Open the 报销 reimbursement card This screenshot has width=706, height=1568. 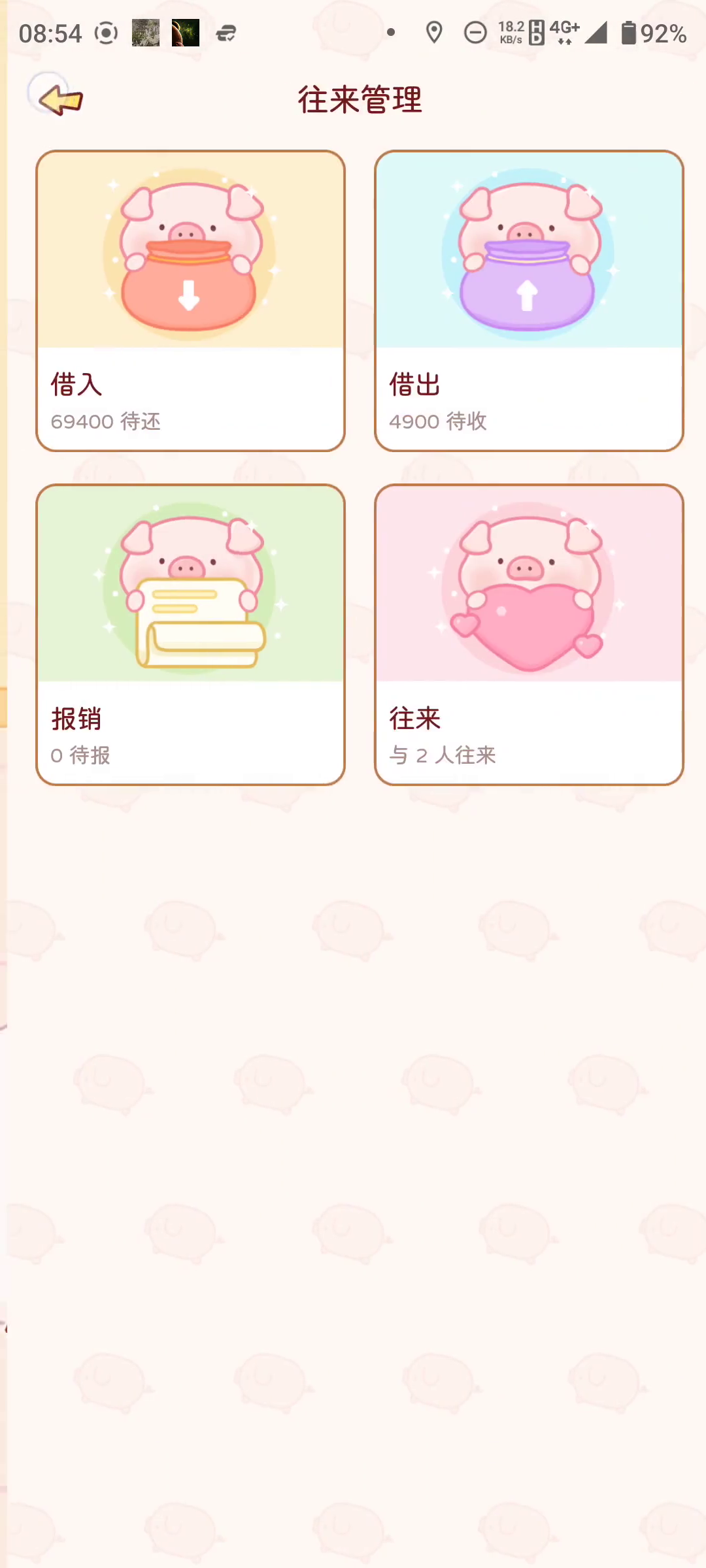click(190, 634)
